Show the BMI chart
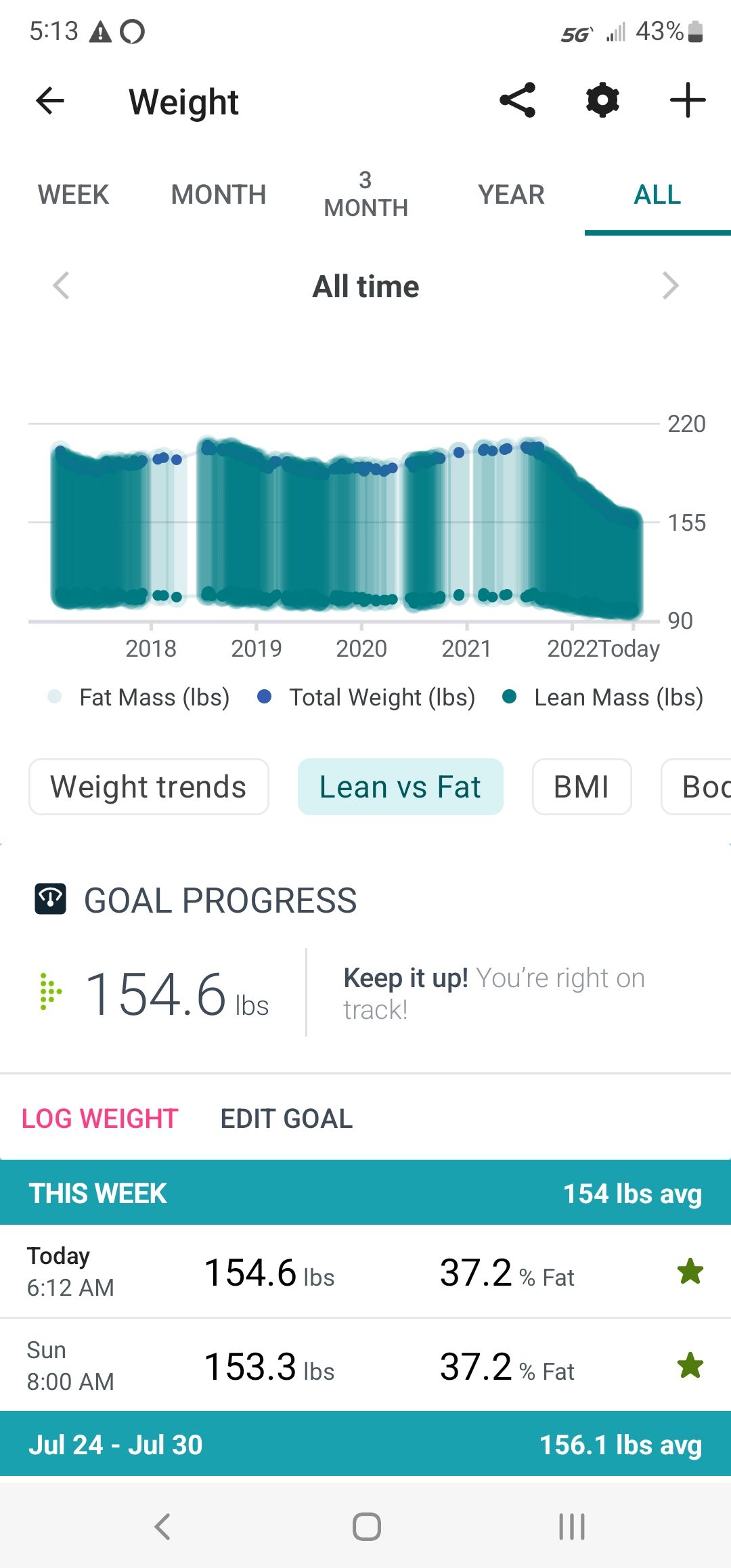This screenshot has height=1568, width=731. tap(581, 786)
